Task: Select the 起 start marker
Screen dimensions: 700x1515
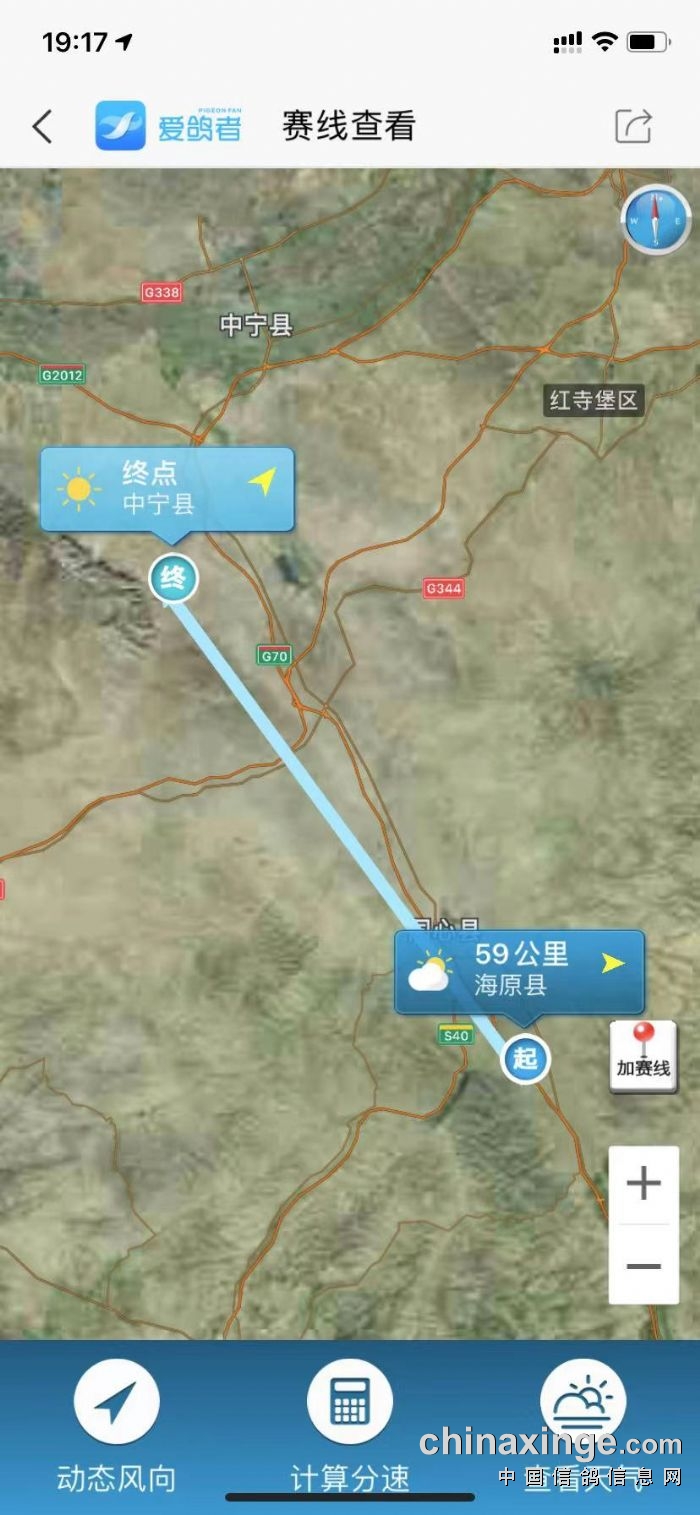Action: coord(525,1058)
